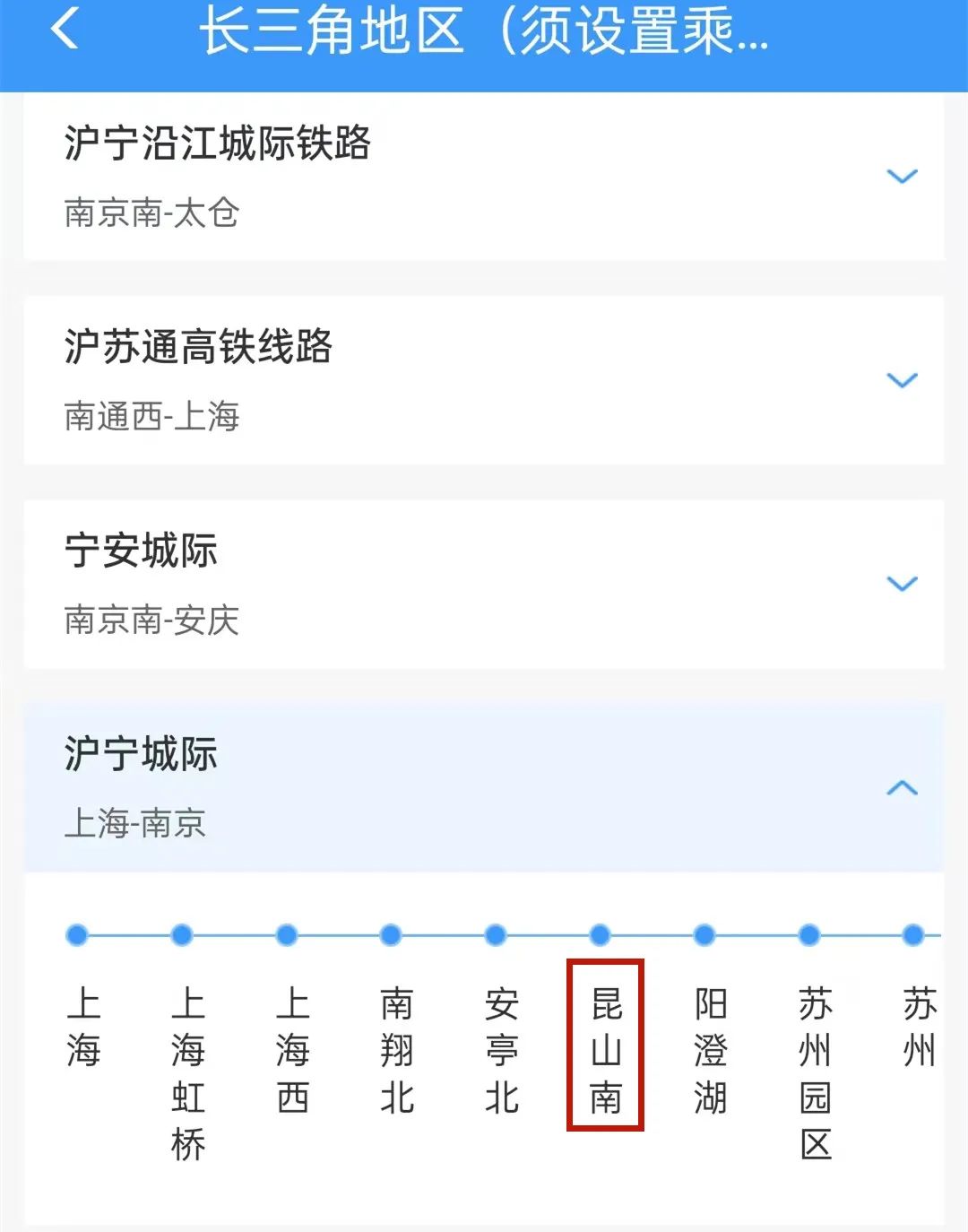Image resolution: width=968 pixels, height=1232 pixels.
Task: Pick 苏州园区 station
Action: pos(815,1074)
